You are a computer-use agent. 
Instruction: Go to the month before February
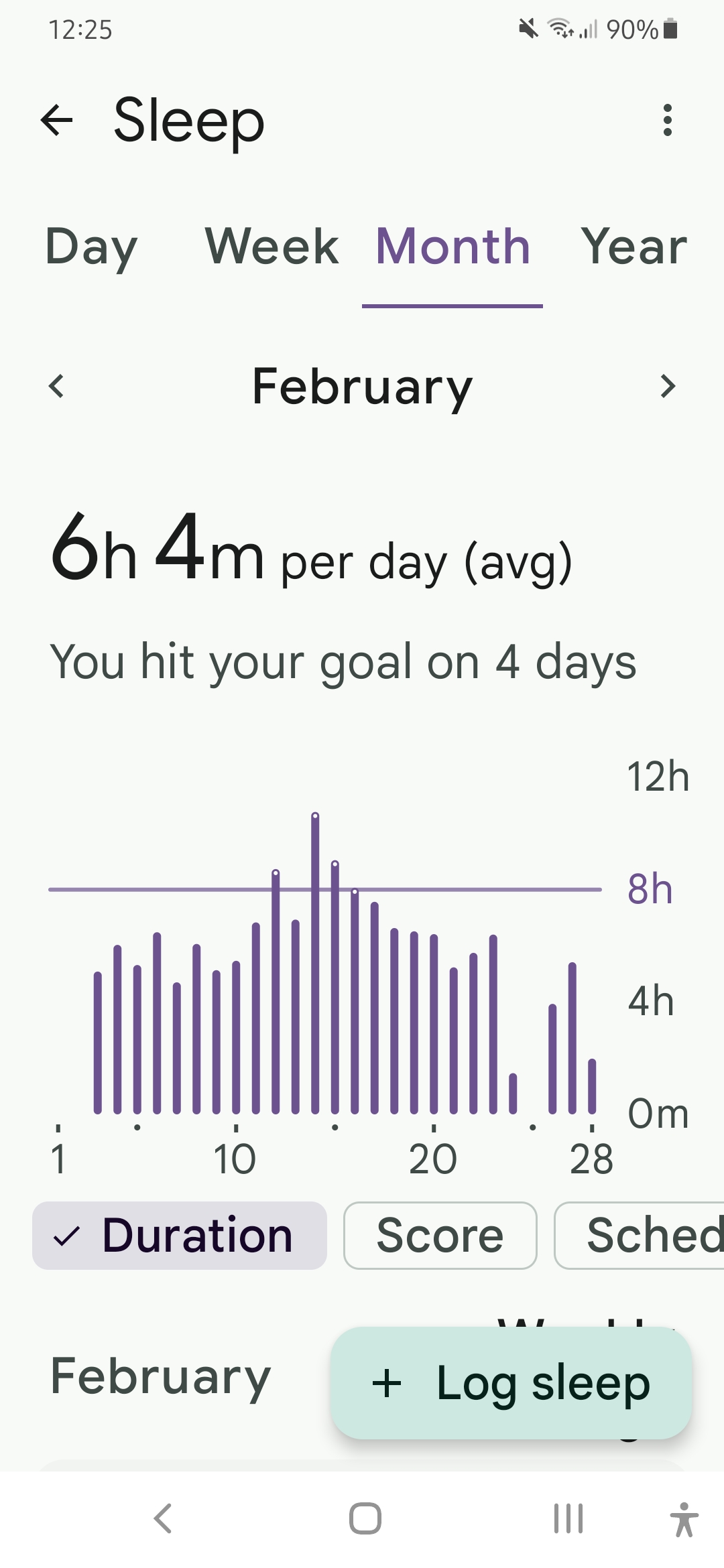tap(56, 387)
